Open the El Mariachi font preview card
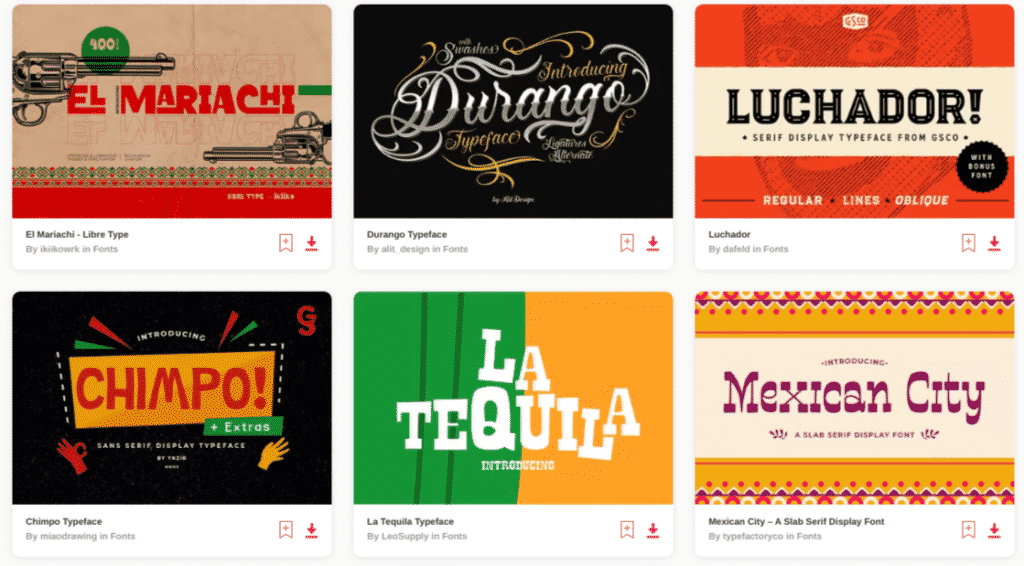The width and height of the screenshot is (1024, 566). [171, 111]
